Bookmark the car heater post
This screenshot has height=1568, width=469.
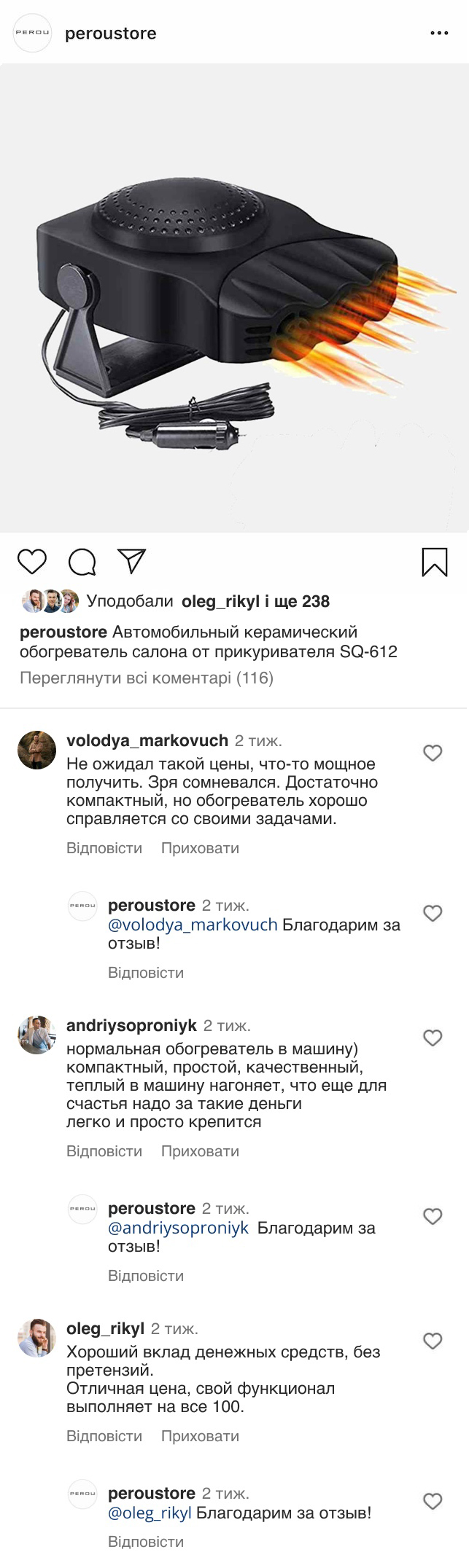pyautogui.click(x=435, y=562)
